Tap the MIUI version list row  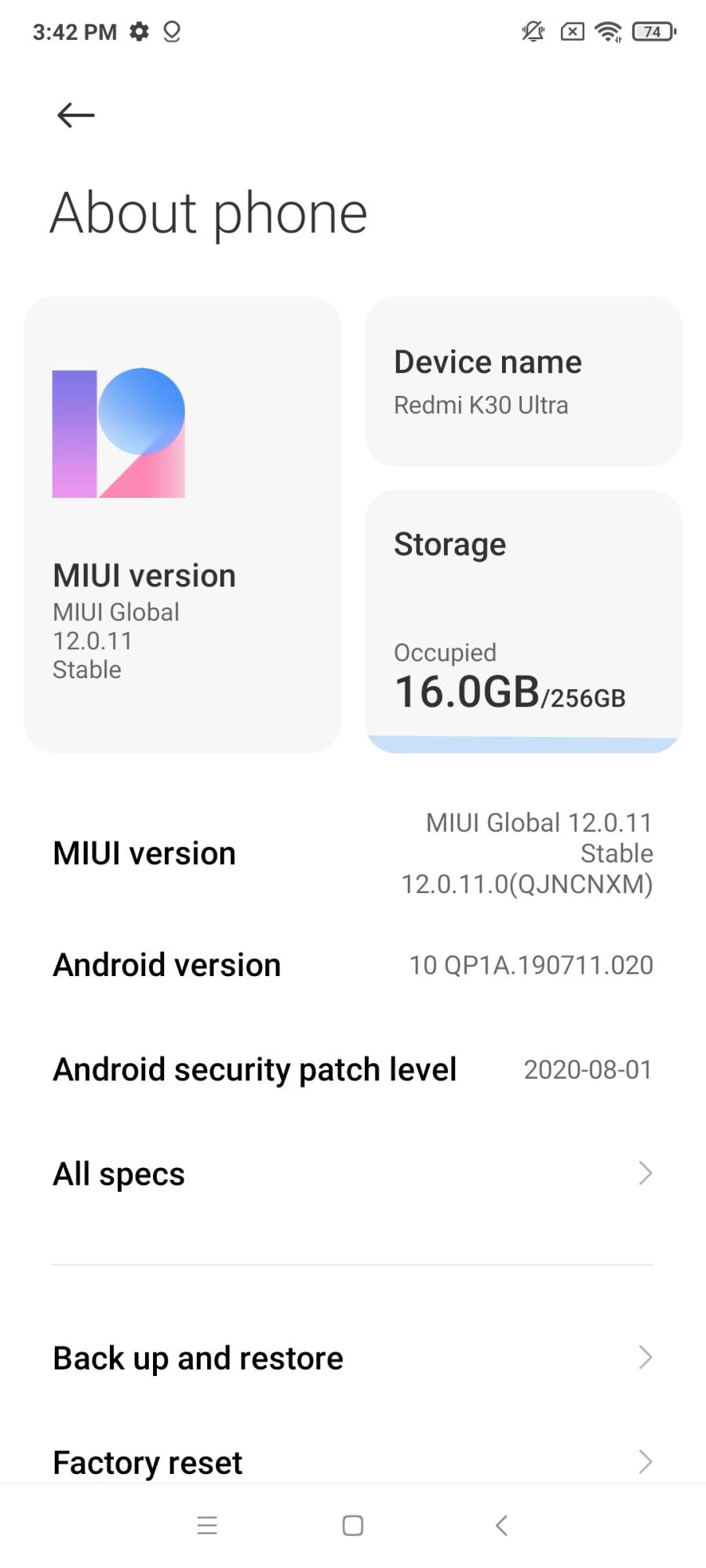[353, 853]
